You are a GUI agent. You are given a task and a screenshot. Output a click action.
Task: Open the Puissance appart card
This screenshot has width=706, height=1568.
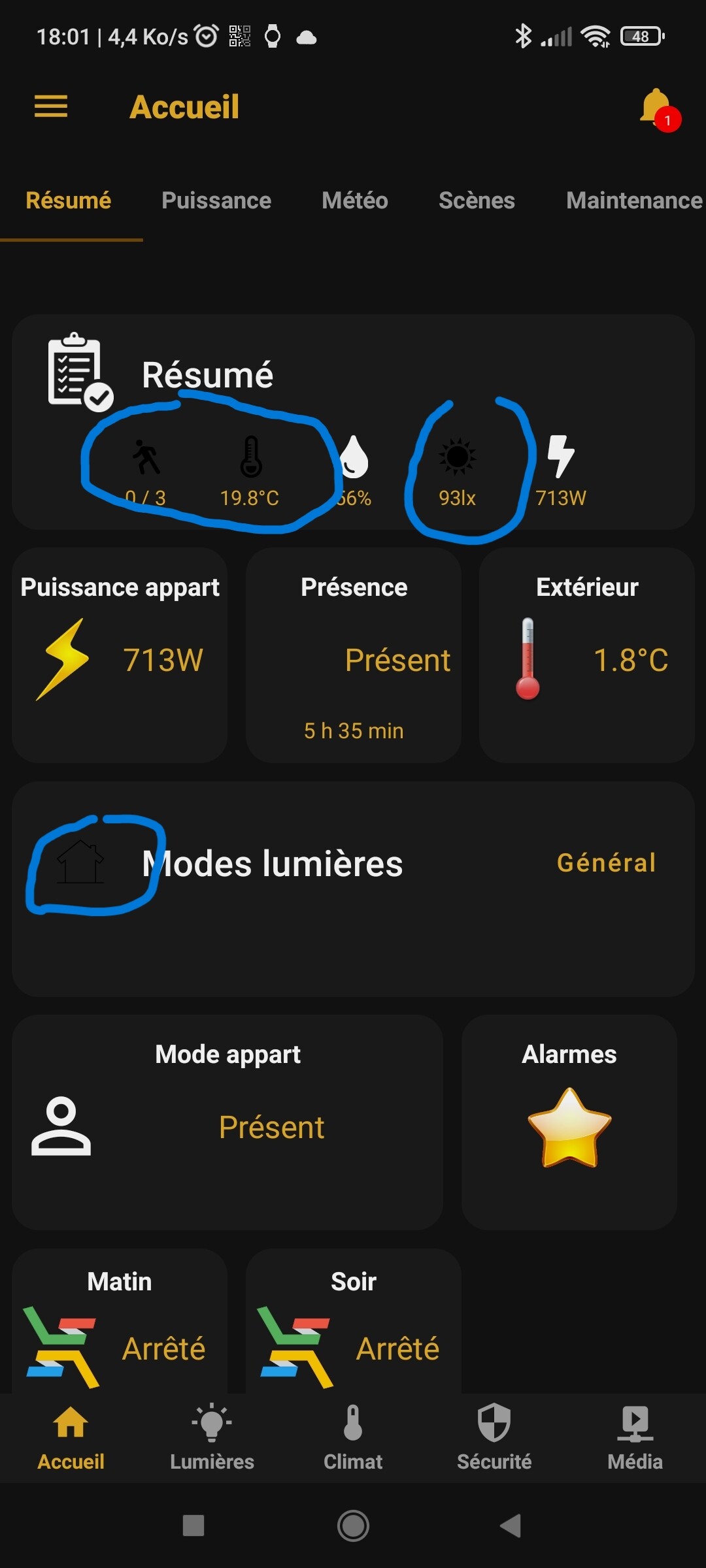(120, 655)
